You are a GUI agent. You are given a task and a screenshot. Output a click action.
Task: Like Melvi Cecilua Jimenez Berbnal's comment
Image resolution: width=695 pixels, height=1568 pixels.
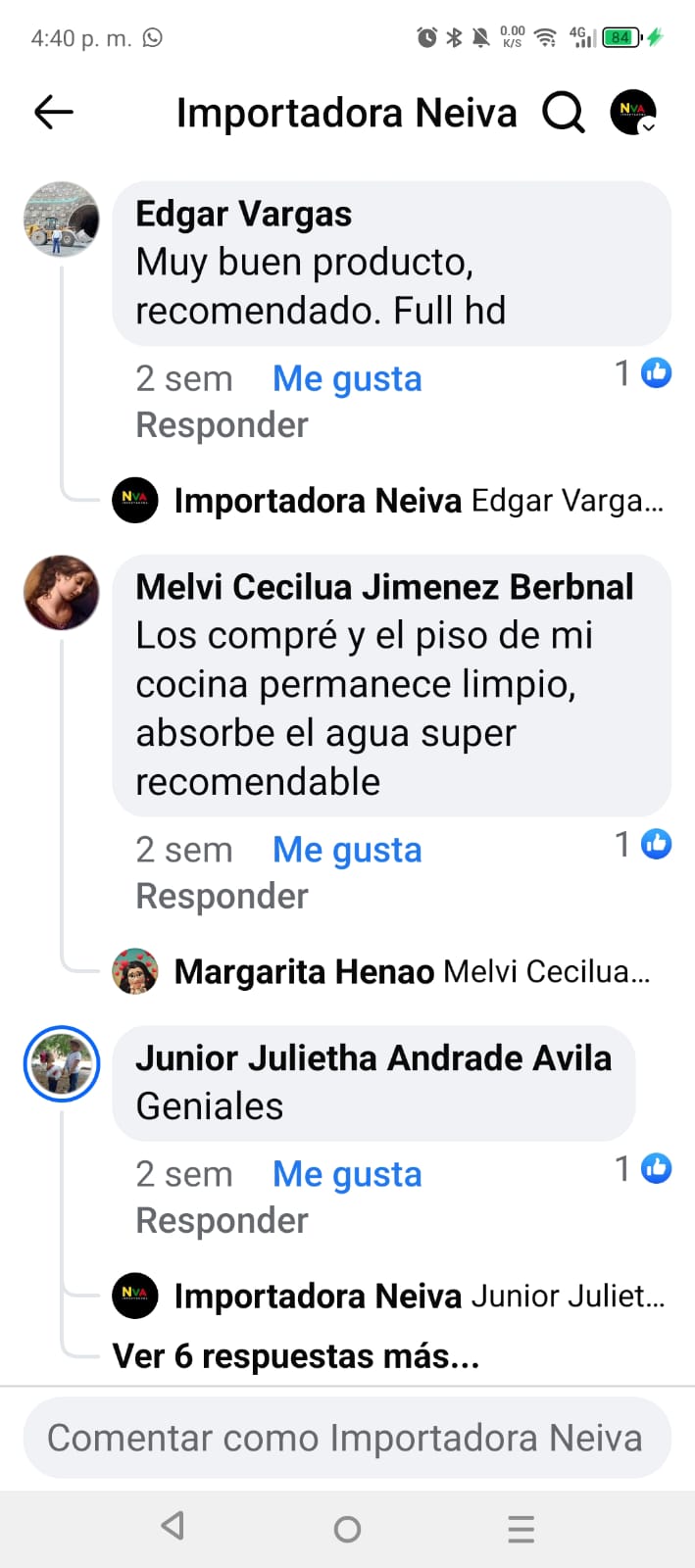click(x=347, y=850)
